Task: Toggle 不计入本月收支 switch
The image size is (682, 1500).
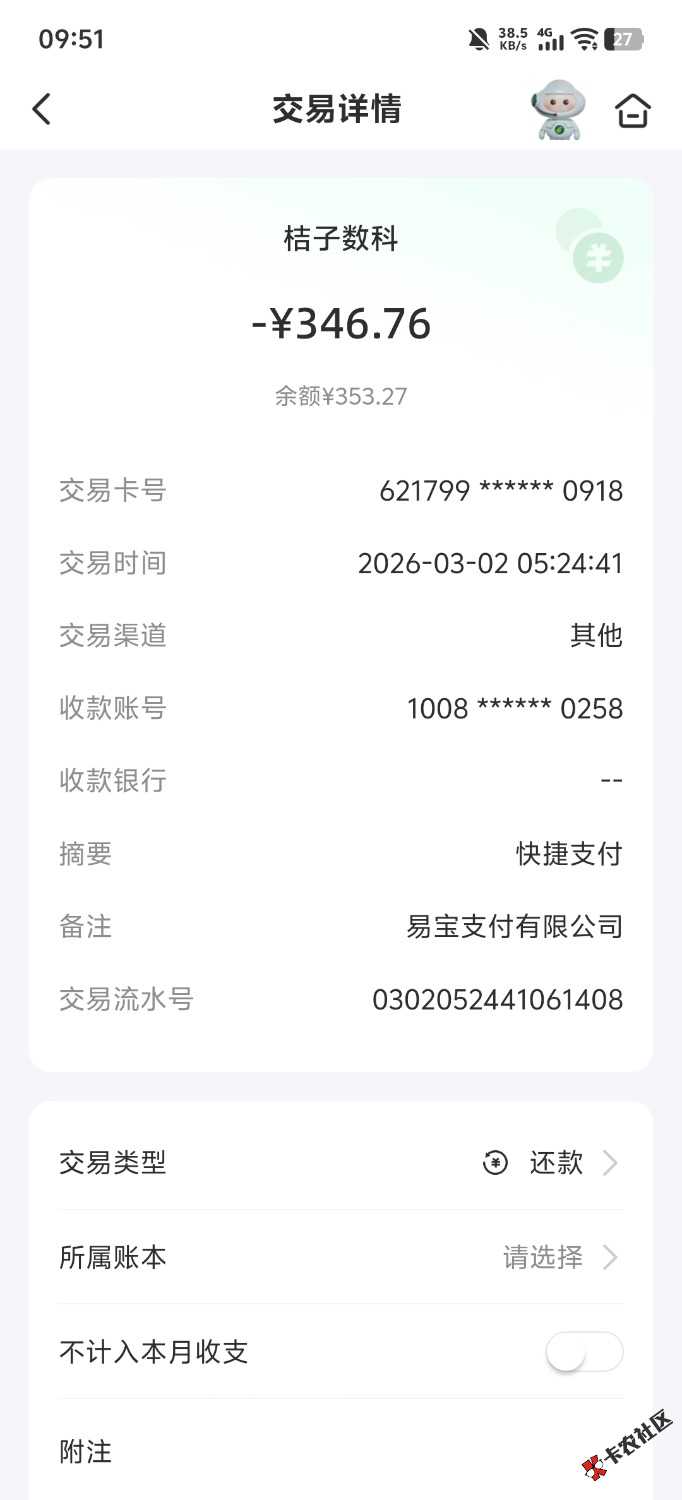Action: pyautogui.click(x=584, y=1352)
